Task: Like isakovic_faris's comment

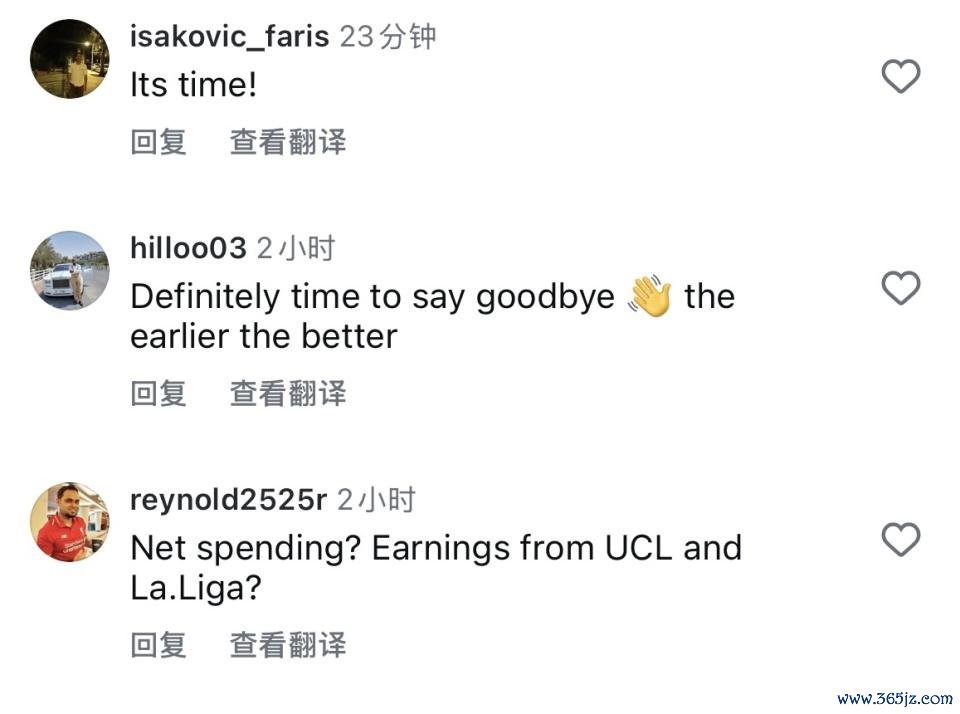Action: coord(900,76)
